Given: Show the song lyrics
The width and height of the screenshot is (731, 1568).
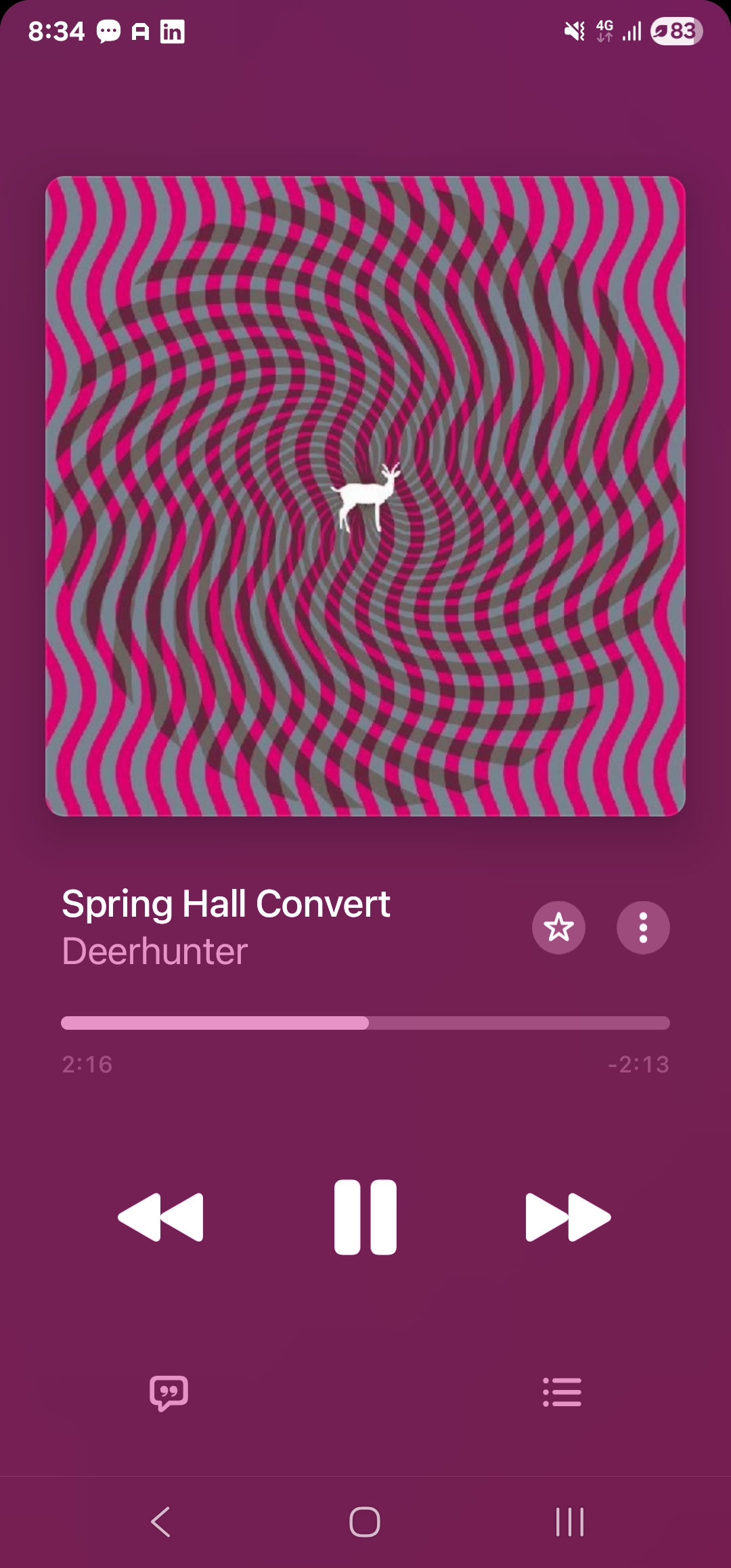Looking at the screenshot, I should pos(169,1393).
